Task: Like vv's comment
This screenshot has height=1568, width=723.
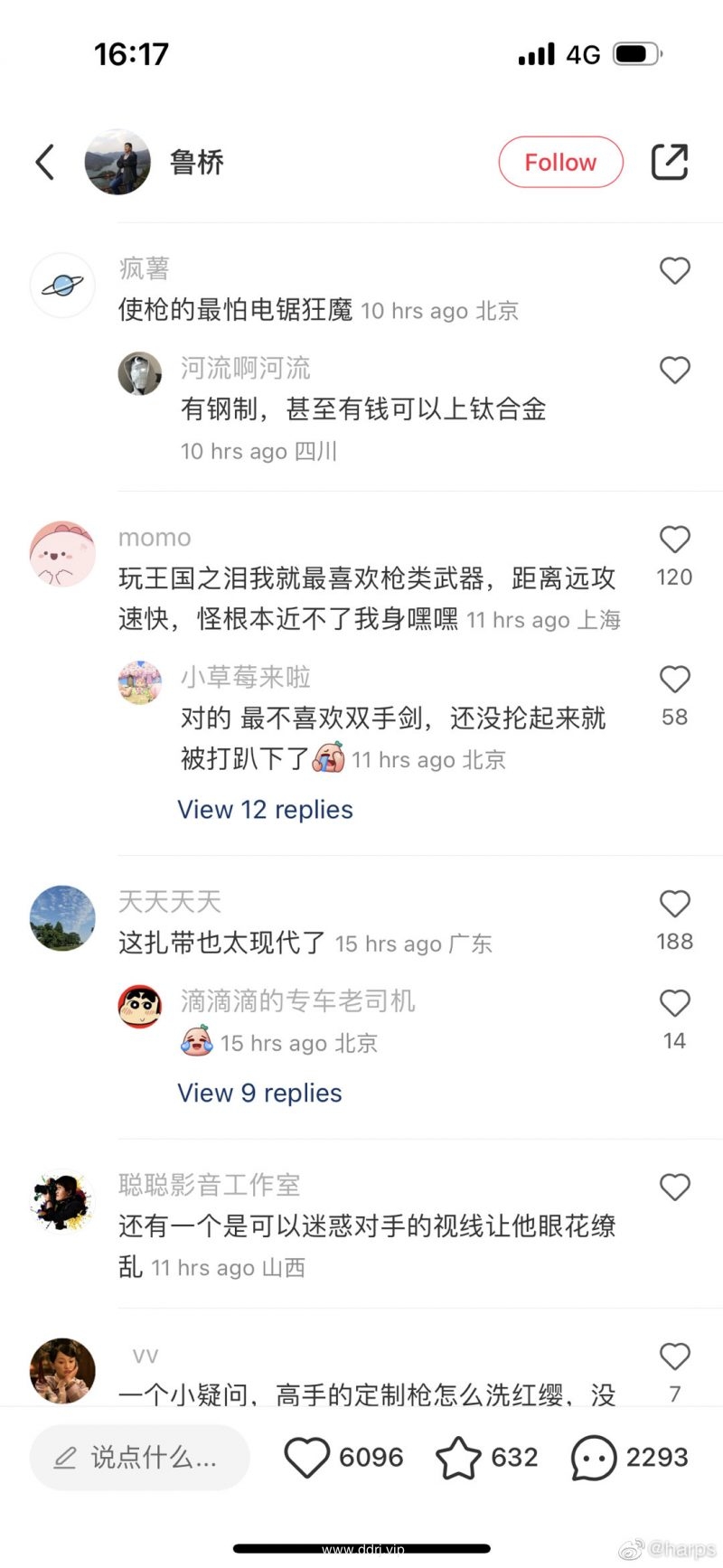Action: [x=674, y=1357]
